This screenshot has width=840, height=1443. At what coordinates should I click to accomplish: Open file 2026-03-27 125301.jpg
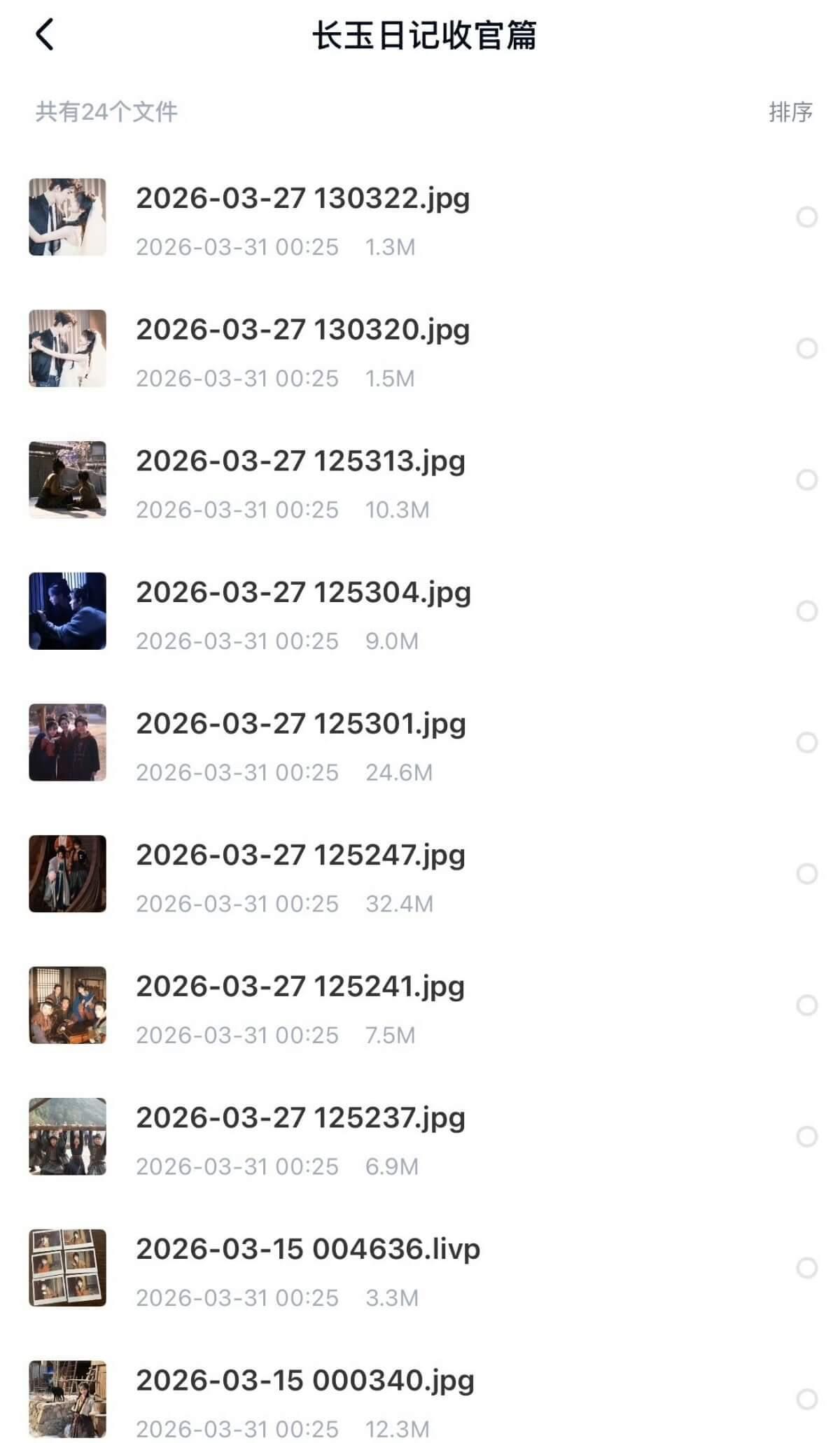420,742
